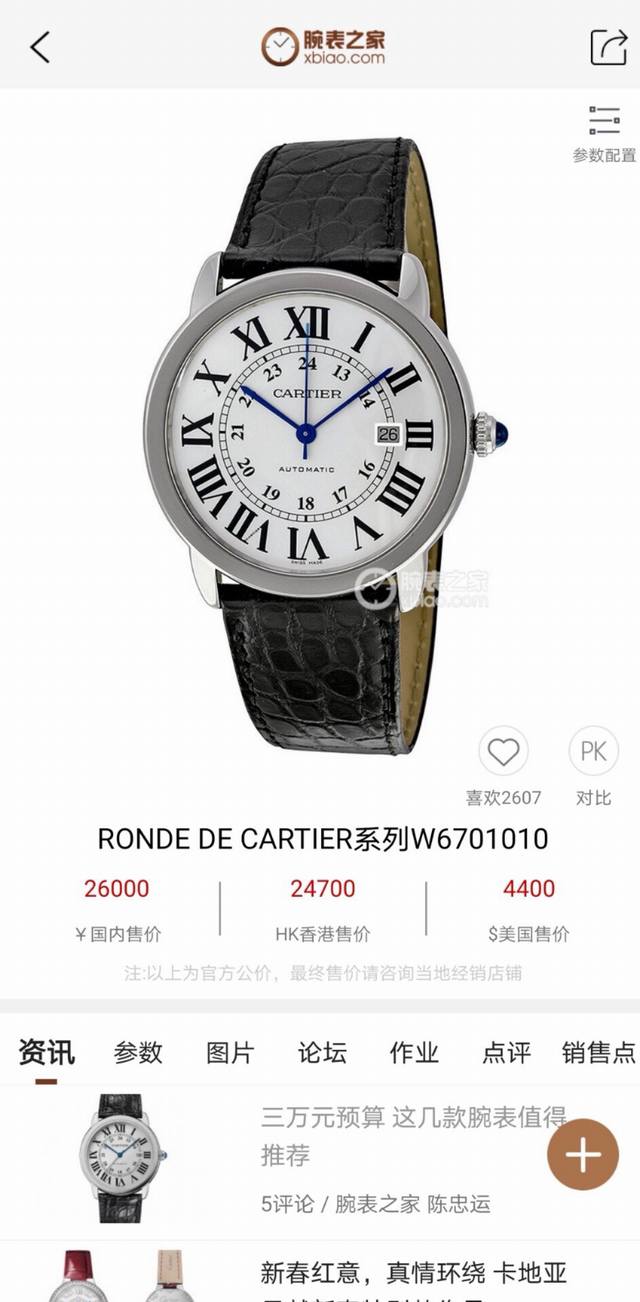Like this watch with the heart icon

tap(503, 752)
